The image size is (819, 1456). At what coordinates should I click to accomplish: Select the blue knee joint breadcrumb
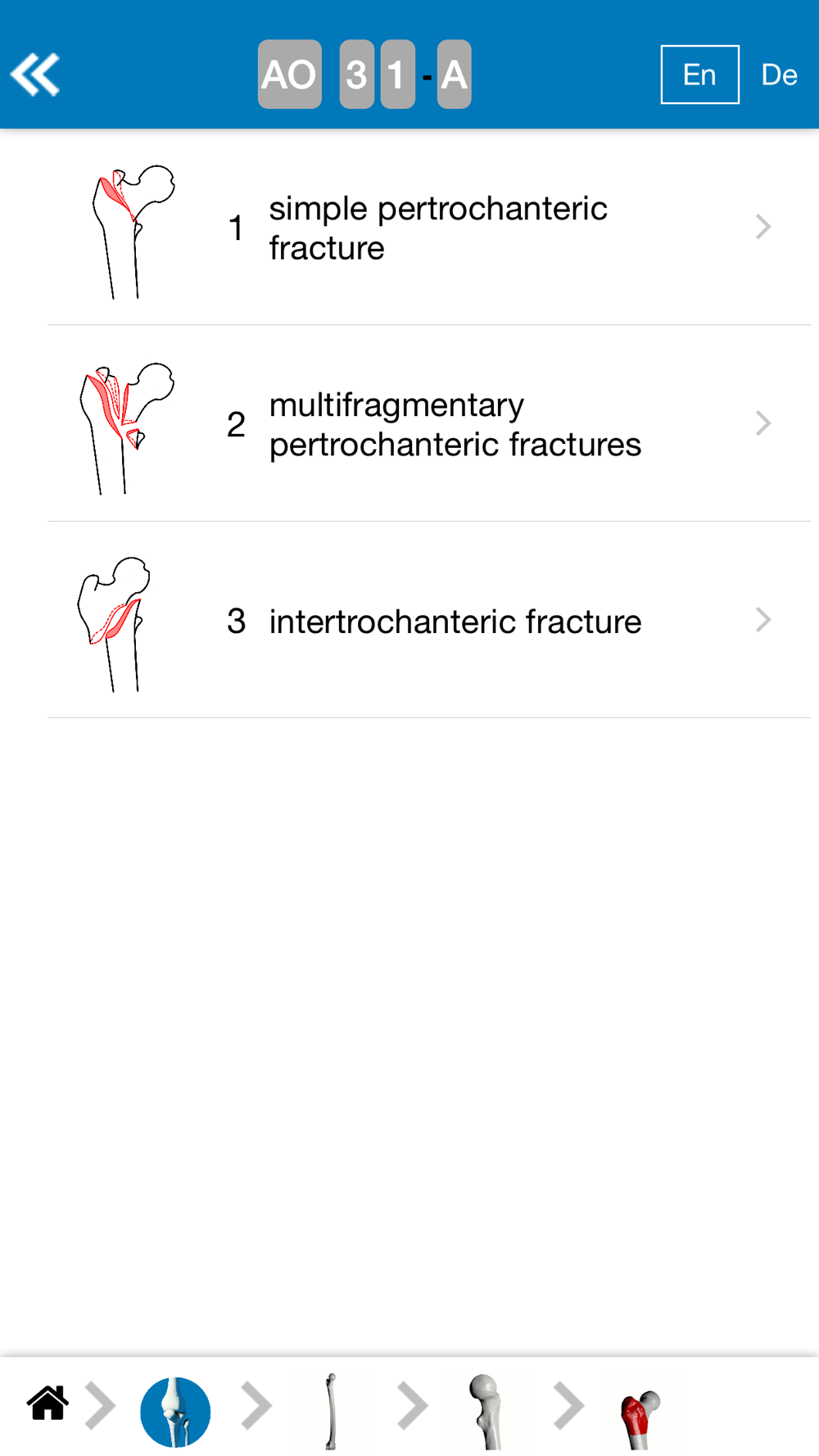[x=175, y=1412]
